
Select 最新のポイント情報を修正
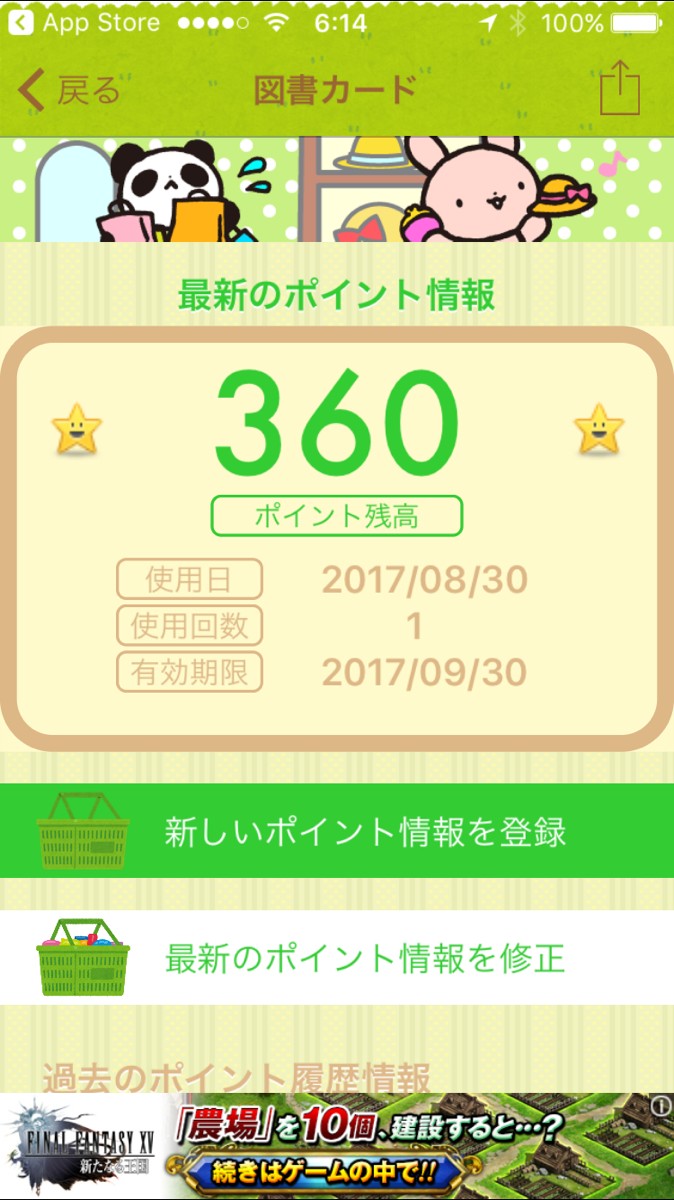337,958
